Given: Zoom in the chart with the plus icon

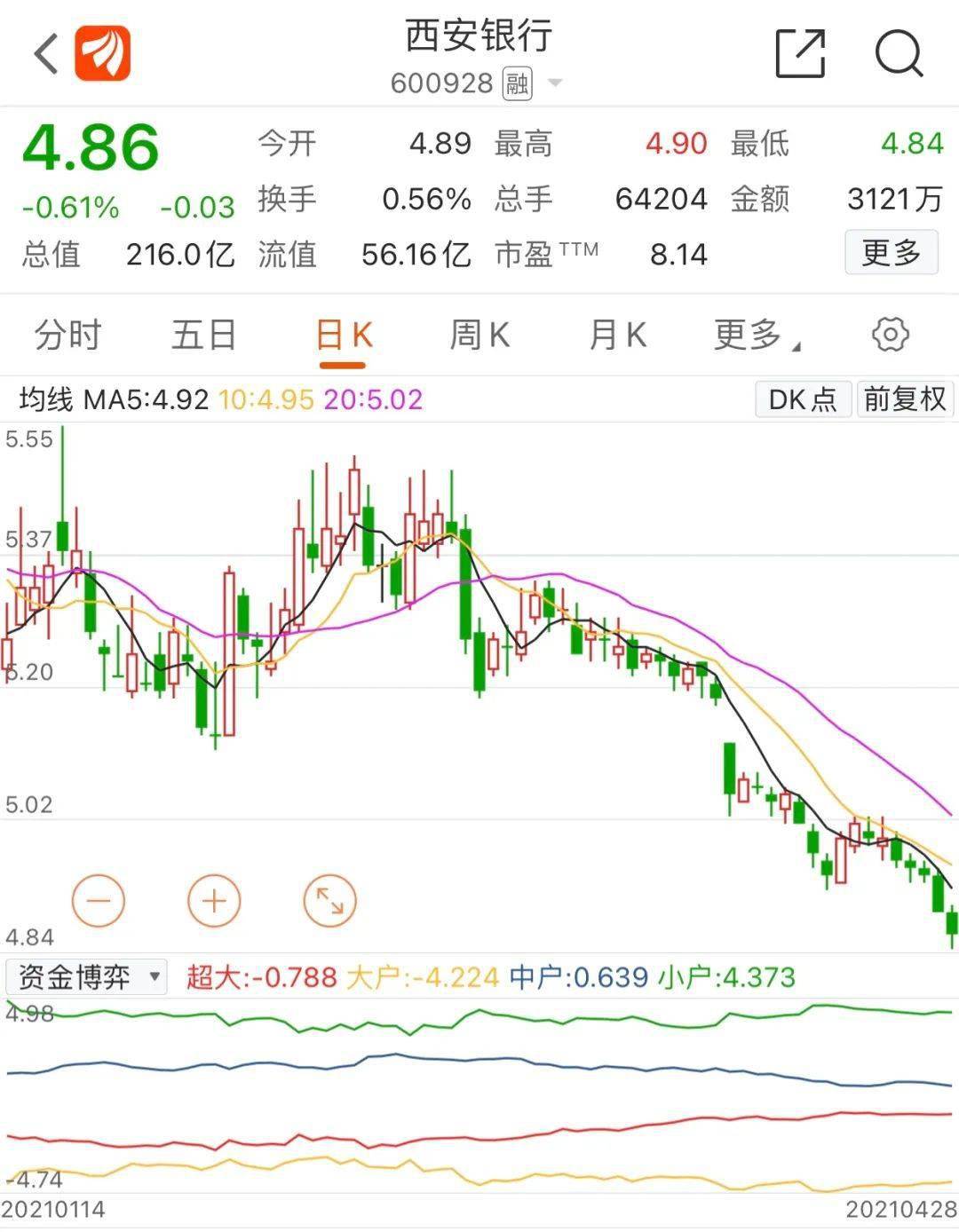Looking at the screenshot, I should point(213,900).
